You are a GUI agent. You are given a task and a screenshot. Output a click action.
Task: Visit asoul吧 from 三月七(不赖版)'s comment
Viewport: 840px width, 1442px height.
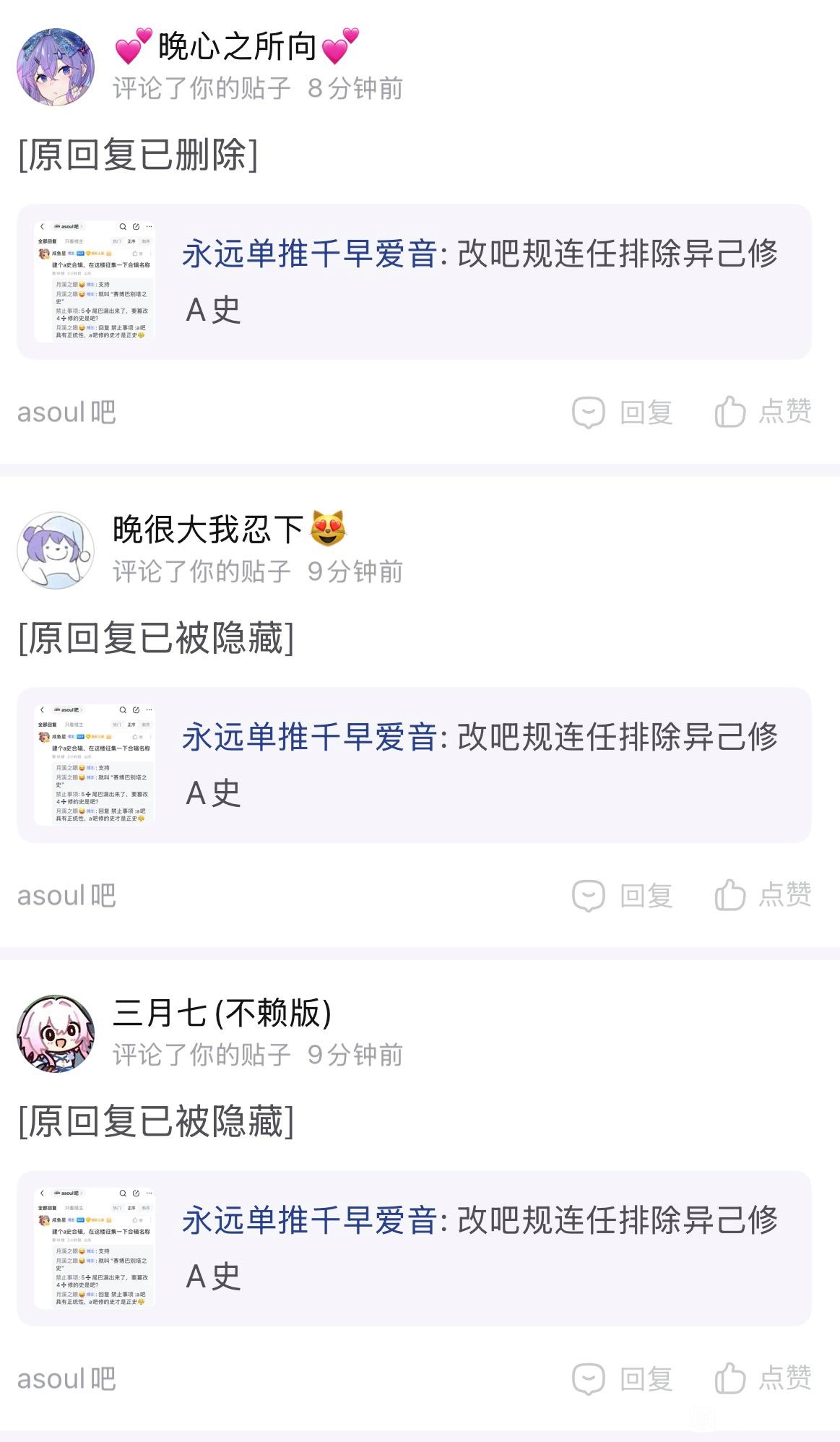(66, 1379)
